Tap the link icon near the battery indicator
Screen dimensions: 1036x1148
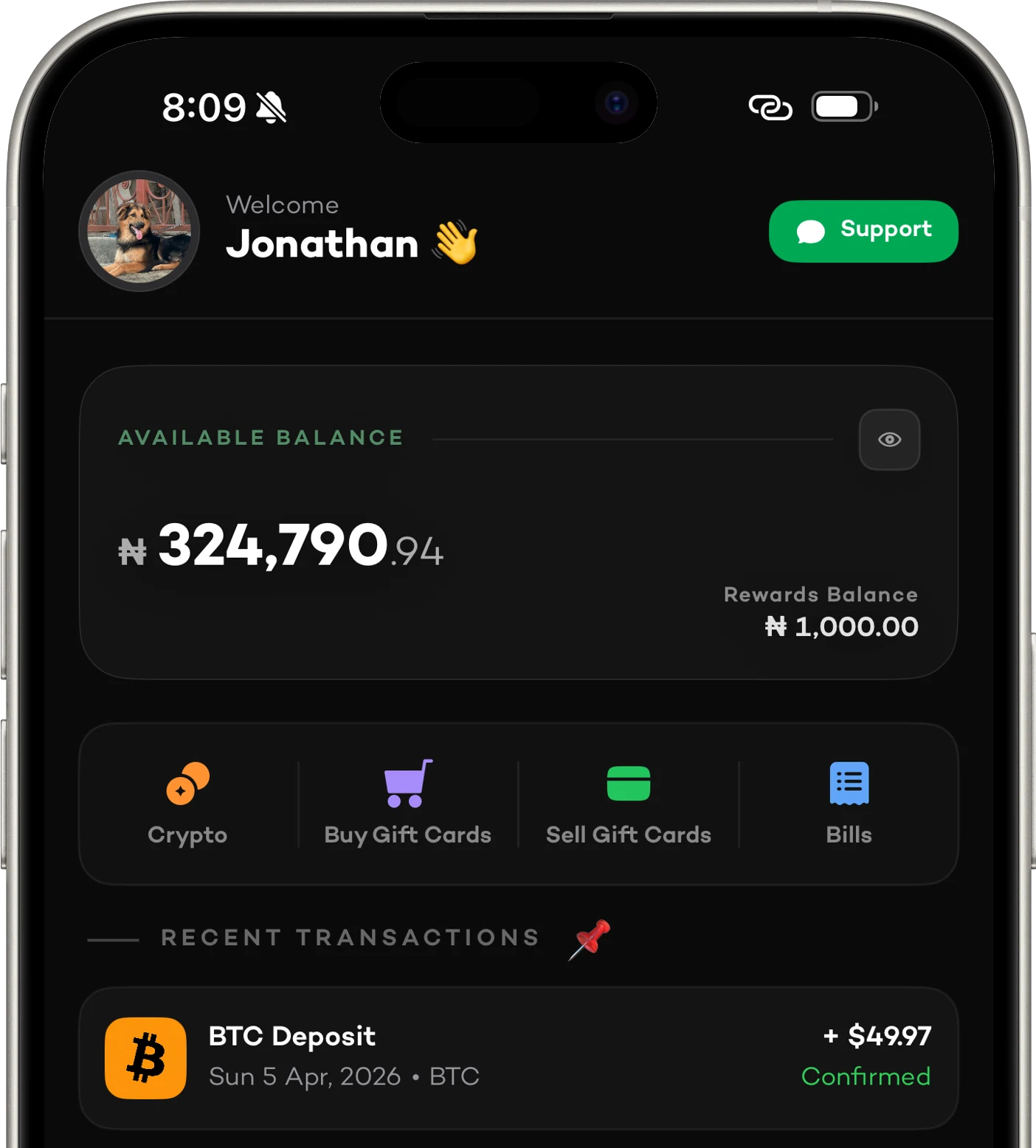click(x=770, y=108)
